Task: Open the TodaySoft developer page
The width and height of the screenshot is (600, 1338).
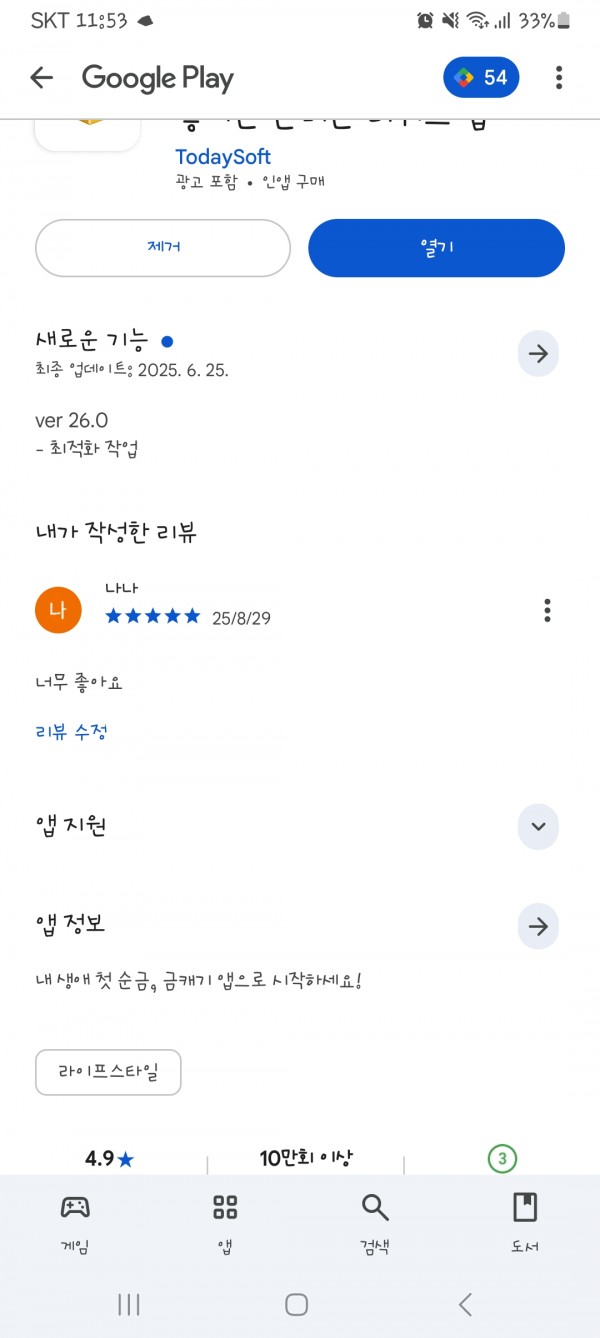Action: 223,157
